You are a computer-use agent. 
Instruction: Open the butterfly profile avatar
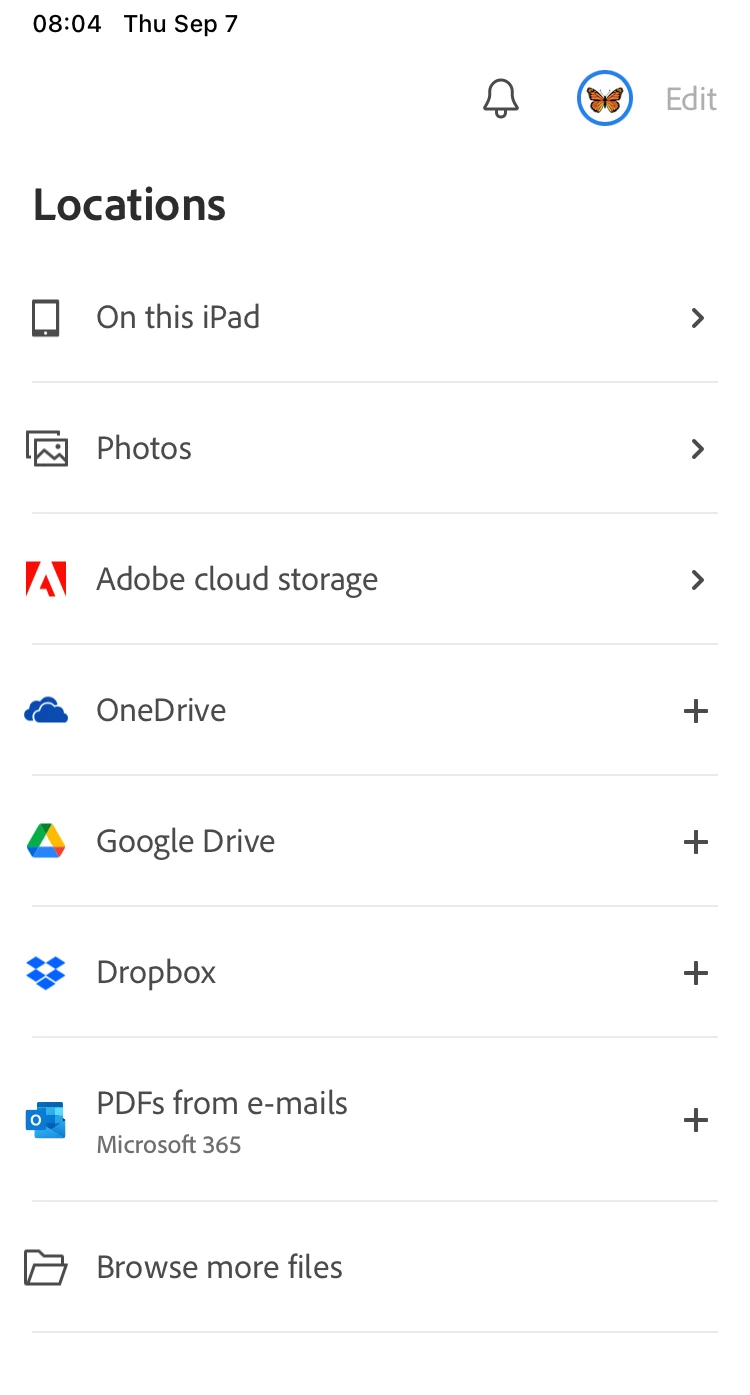(604, 99)
